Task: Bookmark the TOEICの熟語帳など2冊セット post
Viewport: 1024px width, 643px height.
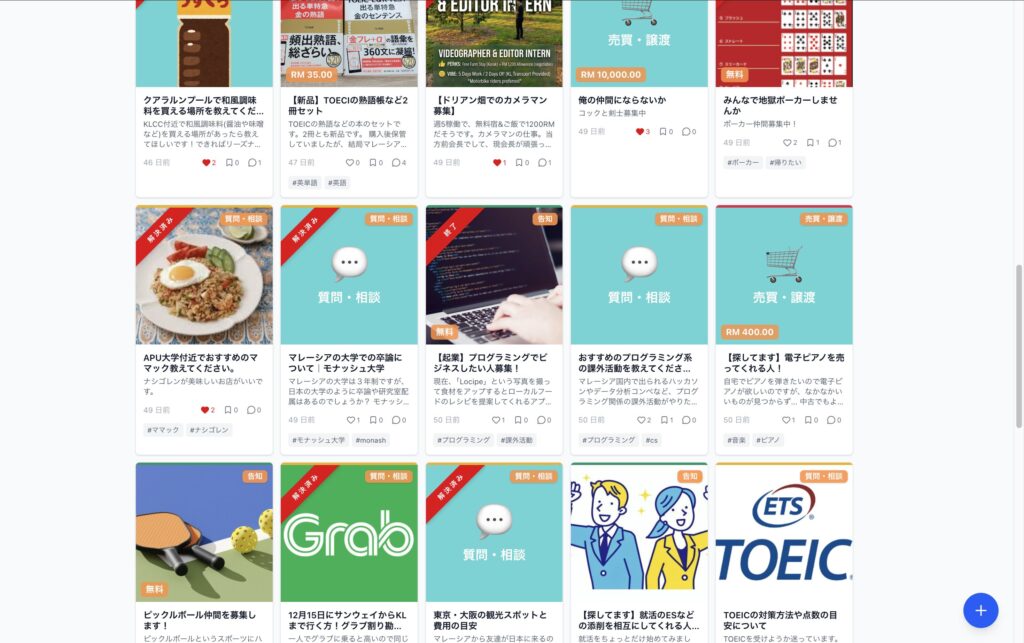Action: pyautogui.click(x=373, y=162)
